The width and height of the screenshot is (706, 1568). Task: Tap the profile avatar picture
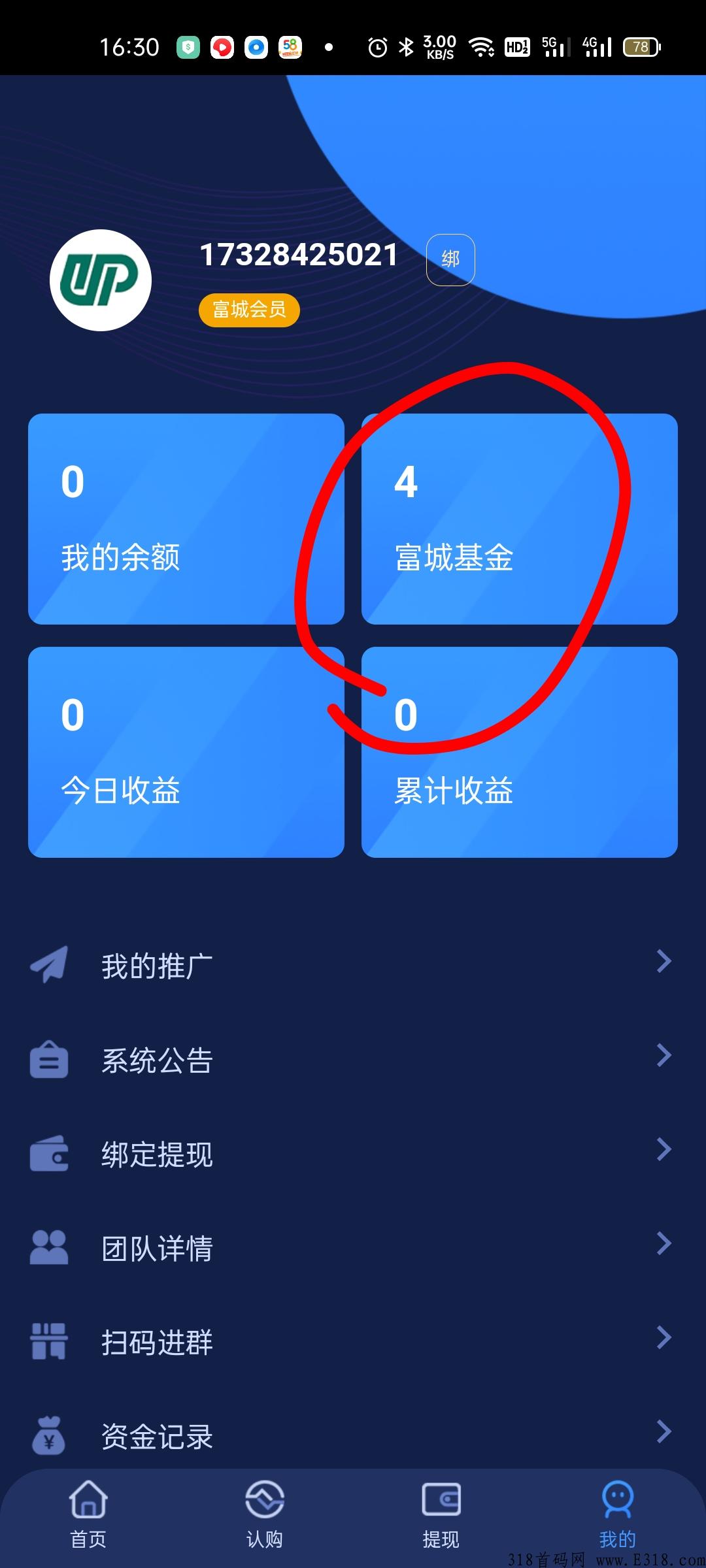[101, 280]
